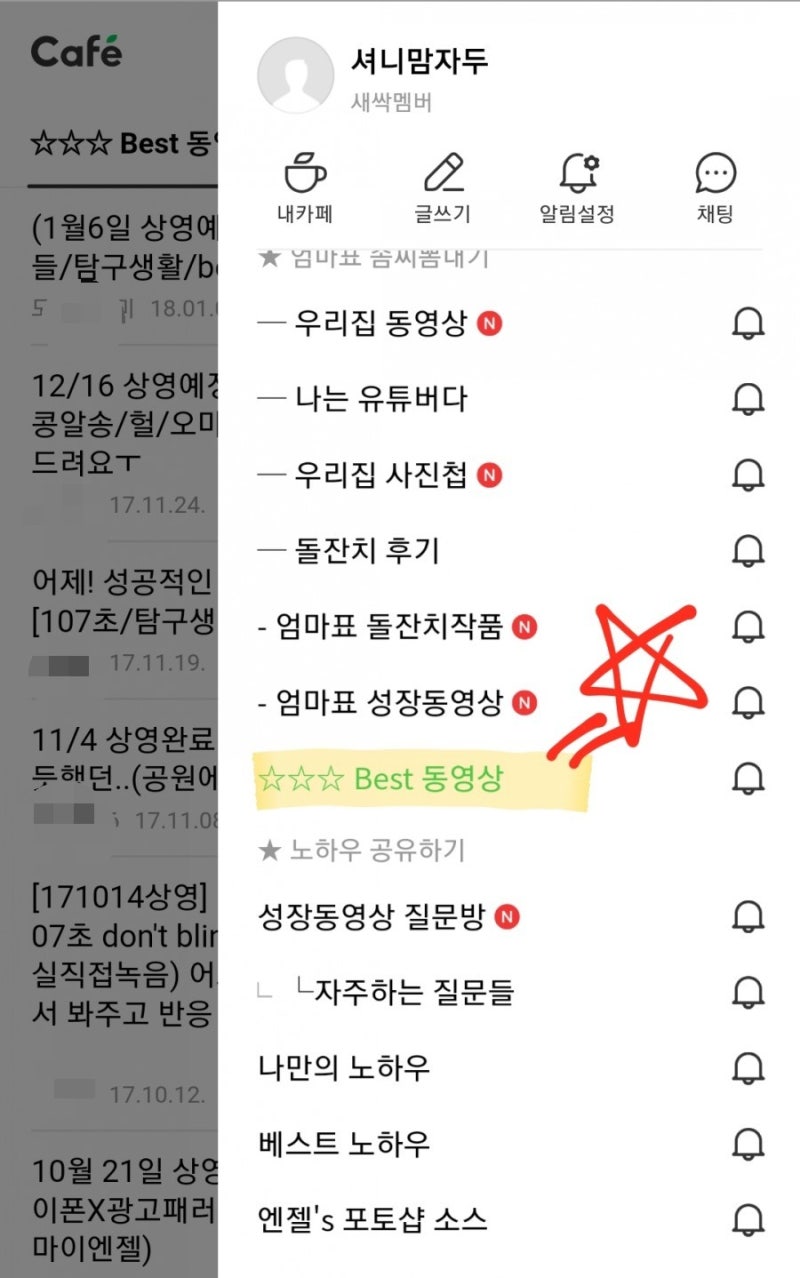Open 내카페 shortcut
This screenshot has width=800, height=1278.
(304, 187)
